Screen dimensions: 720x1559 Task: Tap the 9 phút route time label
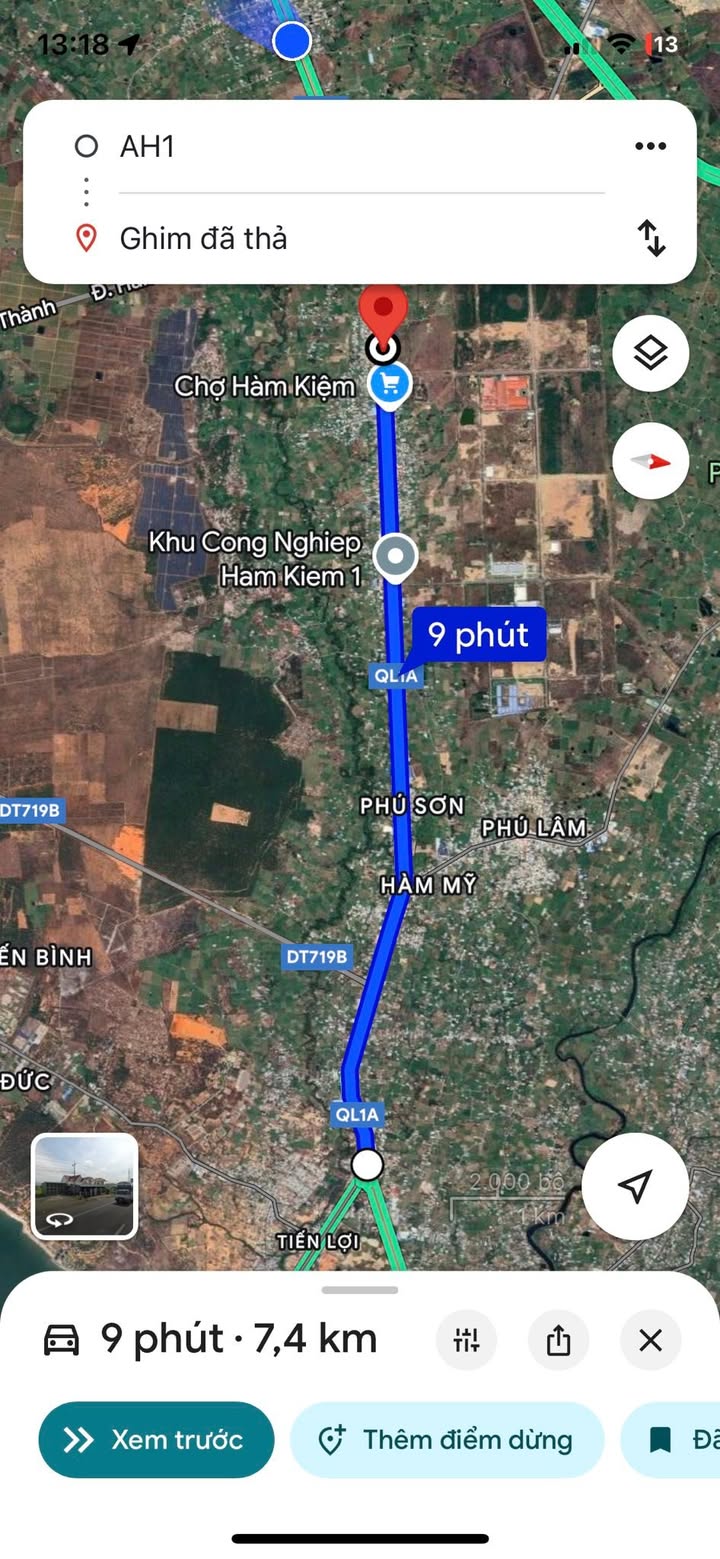coord(478,634)
